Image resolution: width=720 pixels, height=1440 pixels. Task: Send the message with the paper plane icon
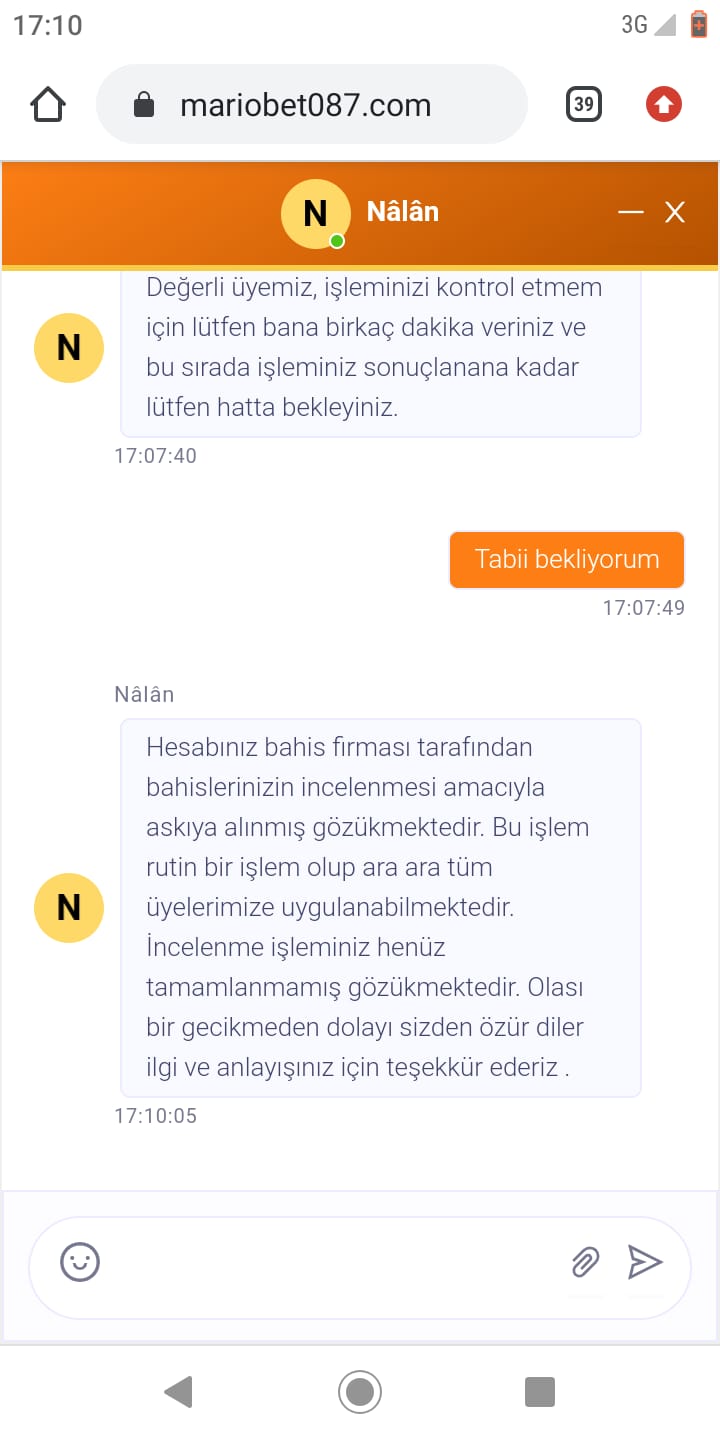coord(645,1262)
